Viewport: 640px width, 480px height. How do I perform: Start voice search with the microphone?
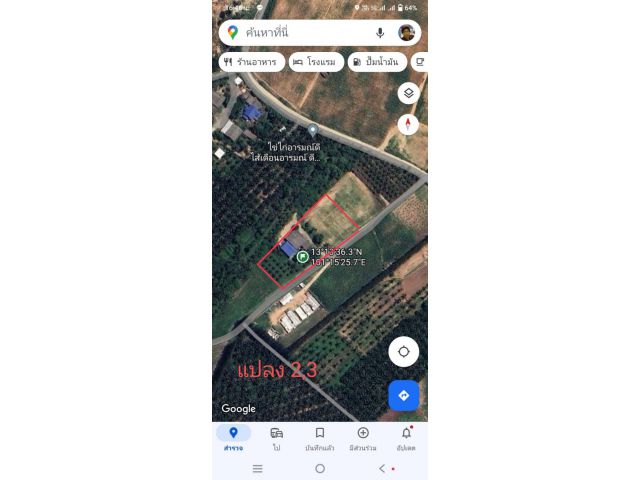380,33
